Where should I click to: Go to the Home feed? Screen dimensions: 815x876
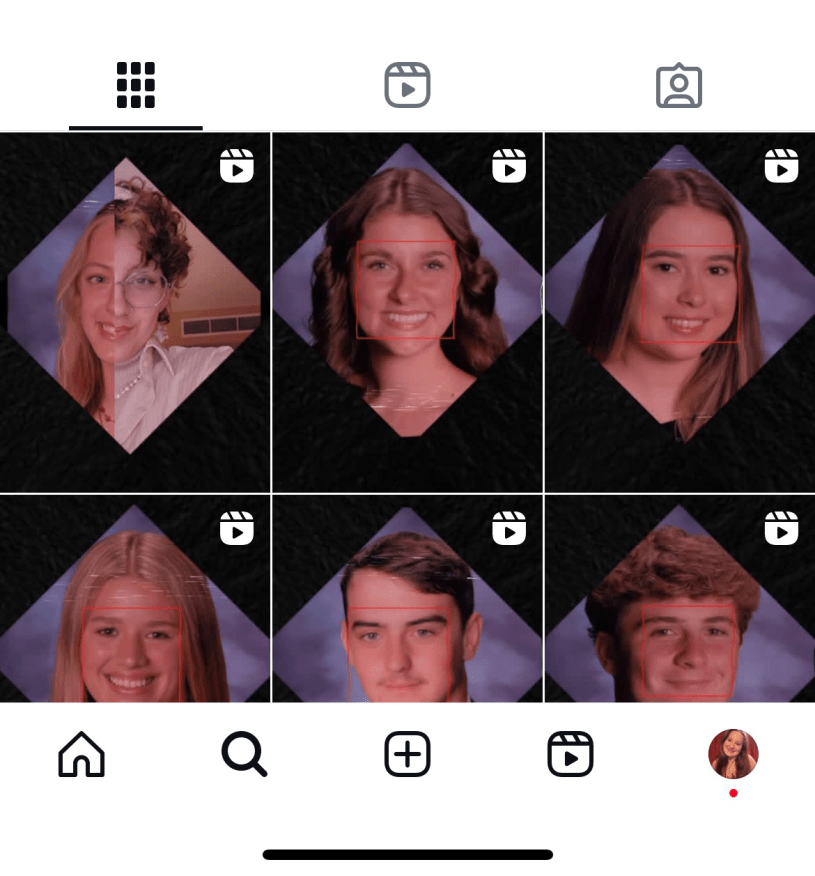82,754
